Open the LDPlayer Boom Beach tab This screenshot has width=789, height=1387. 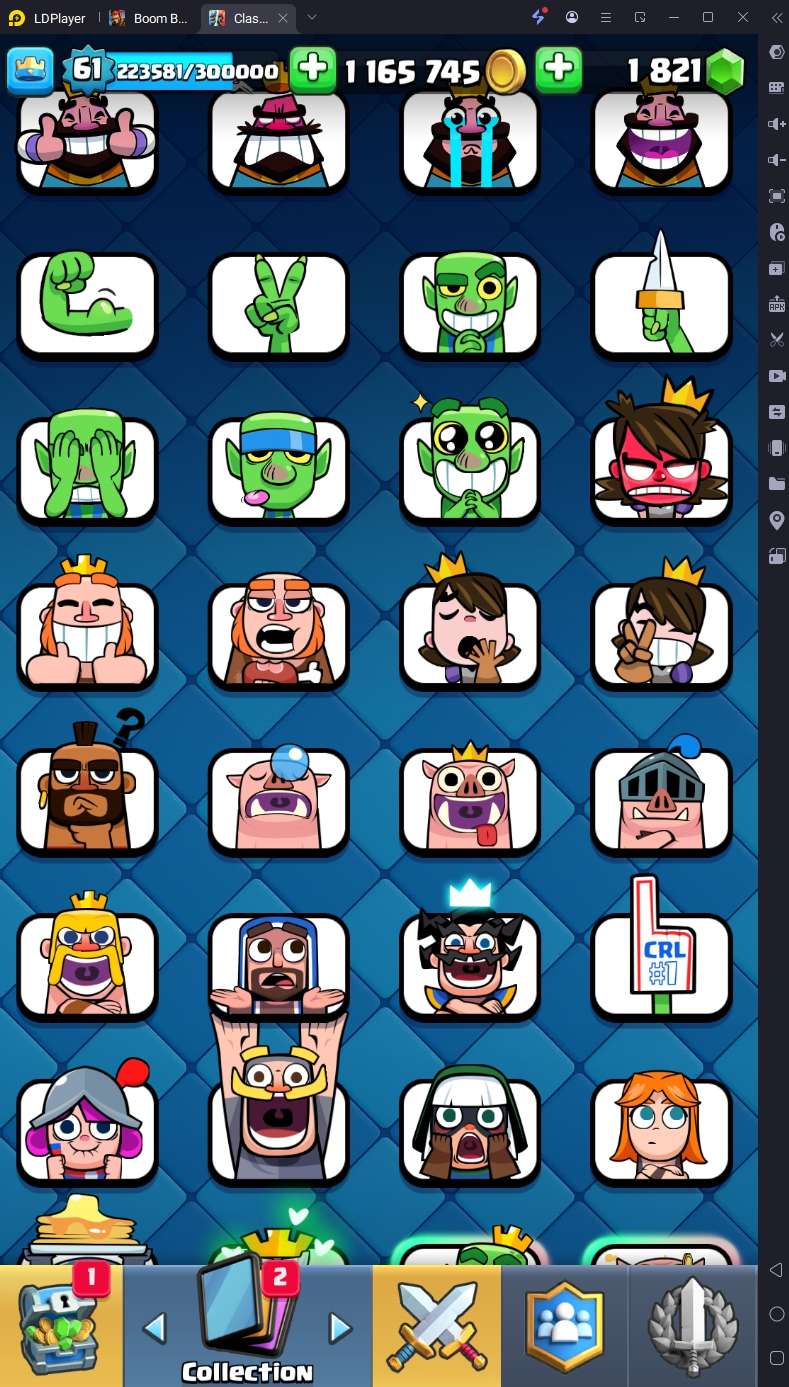(150, 18)
